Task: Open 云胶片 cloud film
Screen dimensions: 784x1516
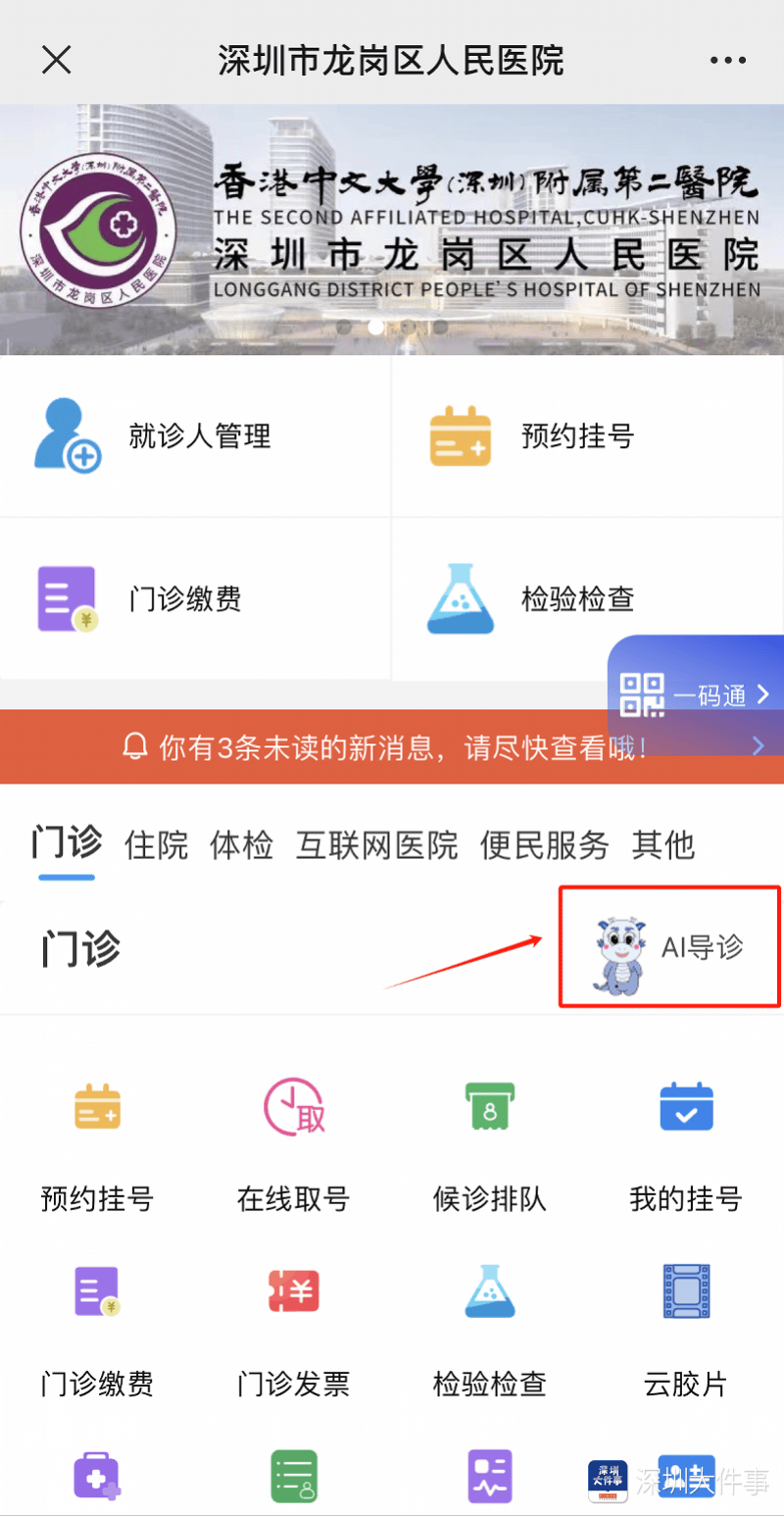Action: pos(685,1326)
